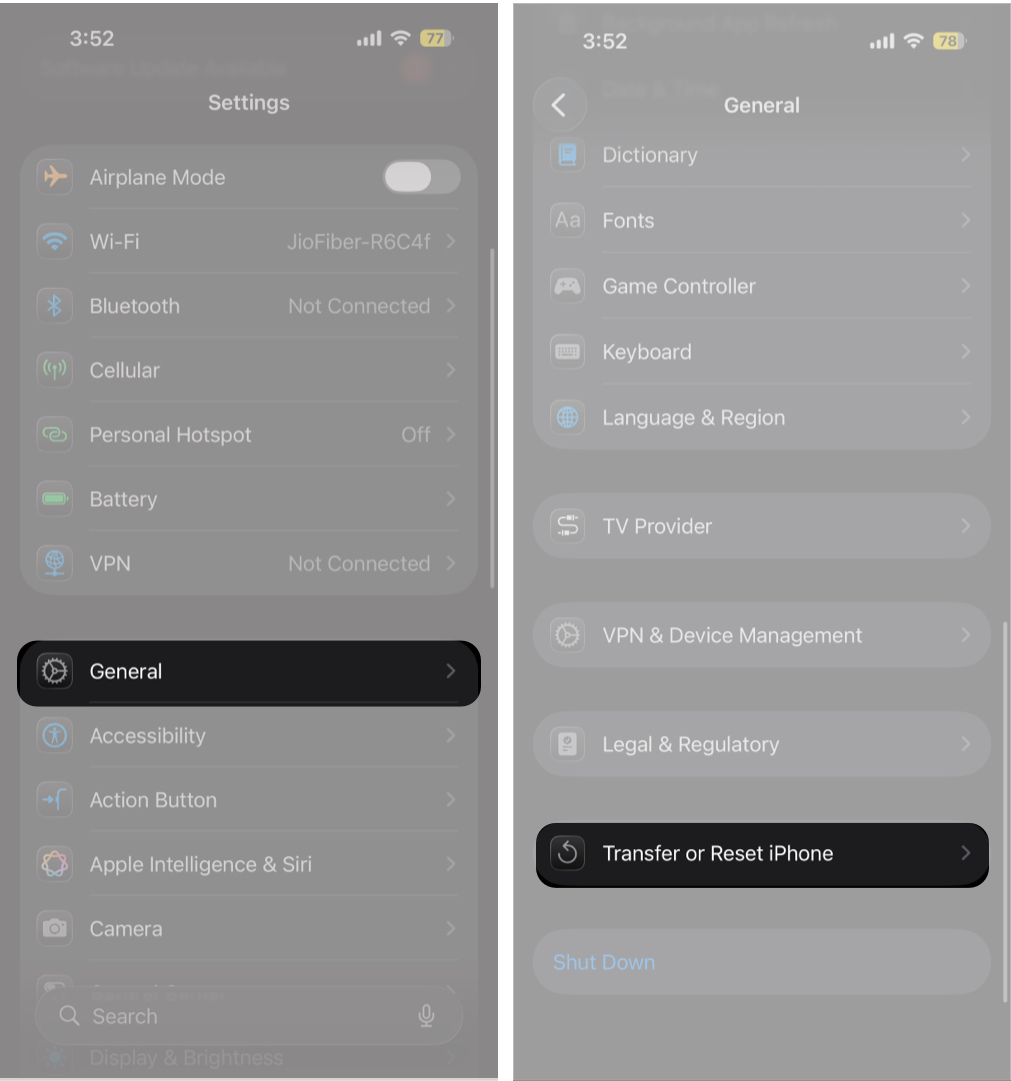Click the Cellular antenna icon
1011x1081 pixels.
tap(54, 370)
